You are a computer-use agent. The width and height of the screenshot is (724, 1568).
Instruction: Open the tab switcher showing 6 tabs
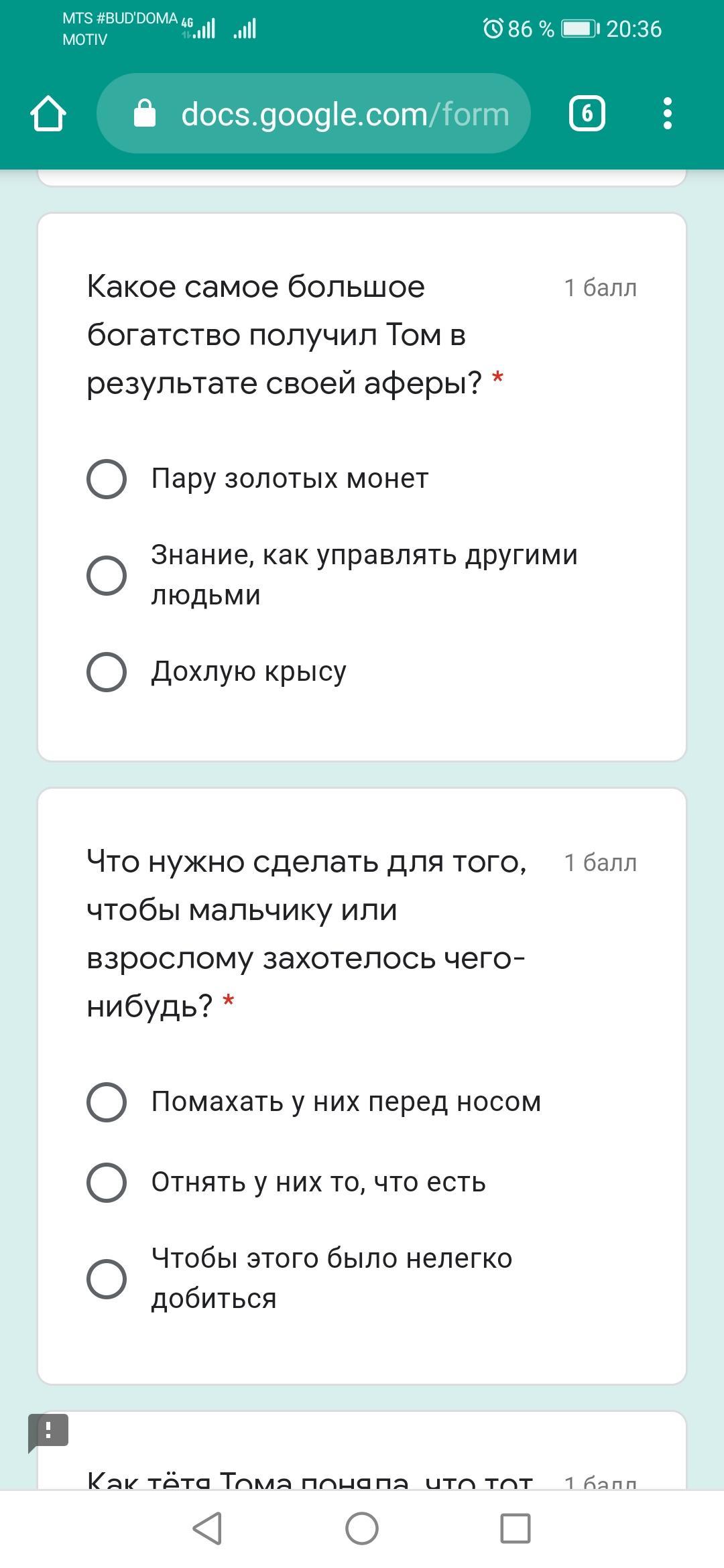pyautogui.click(x=587, y=113)
